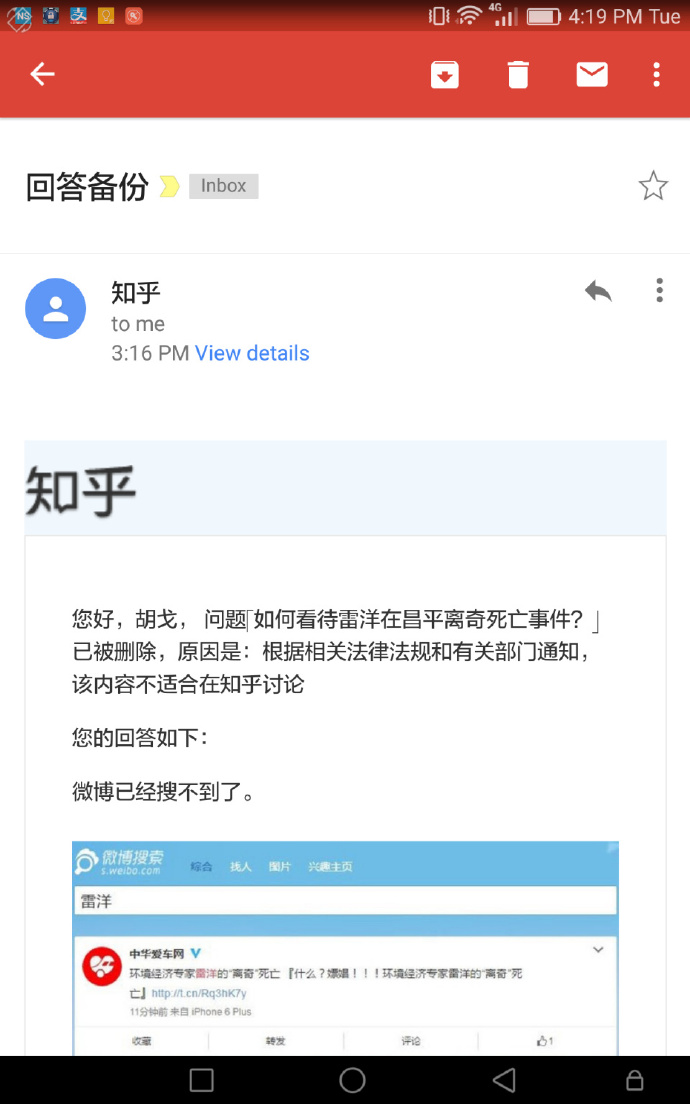Go back to the inbox list

[42, 74]
